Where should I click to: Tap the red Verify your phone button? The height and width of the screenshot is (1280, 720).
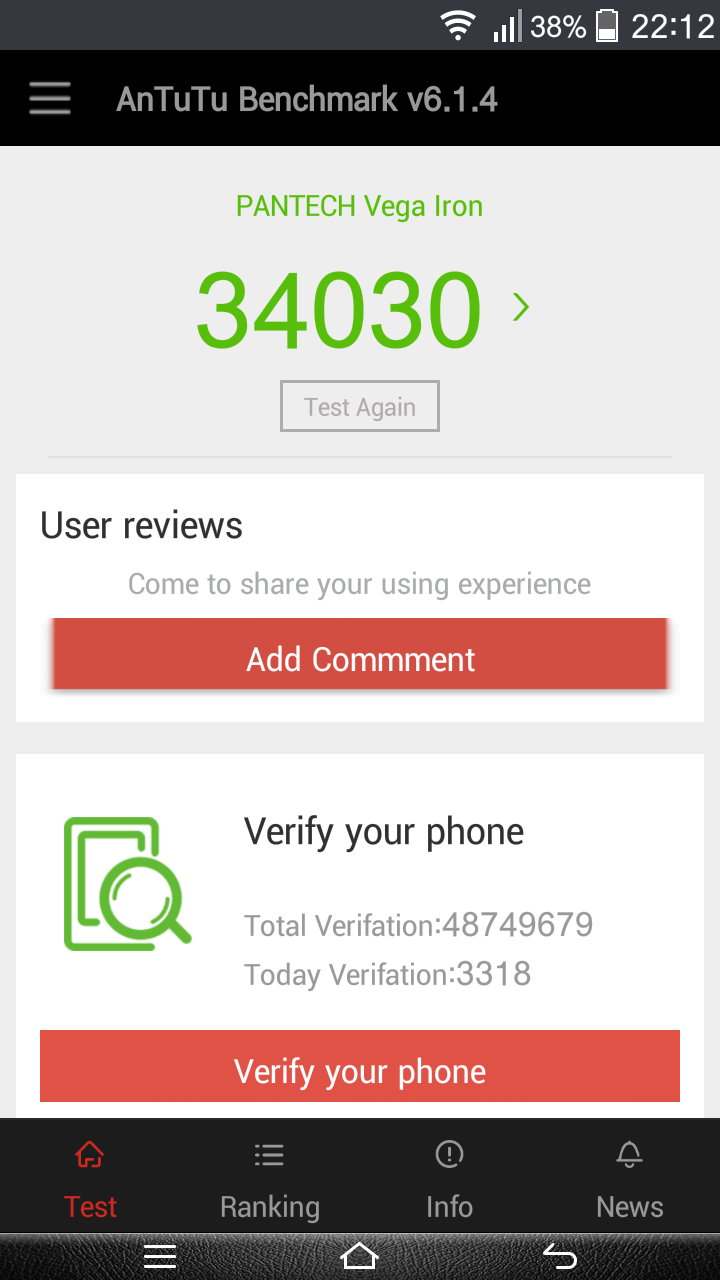click(360, 1071)
